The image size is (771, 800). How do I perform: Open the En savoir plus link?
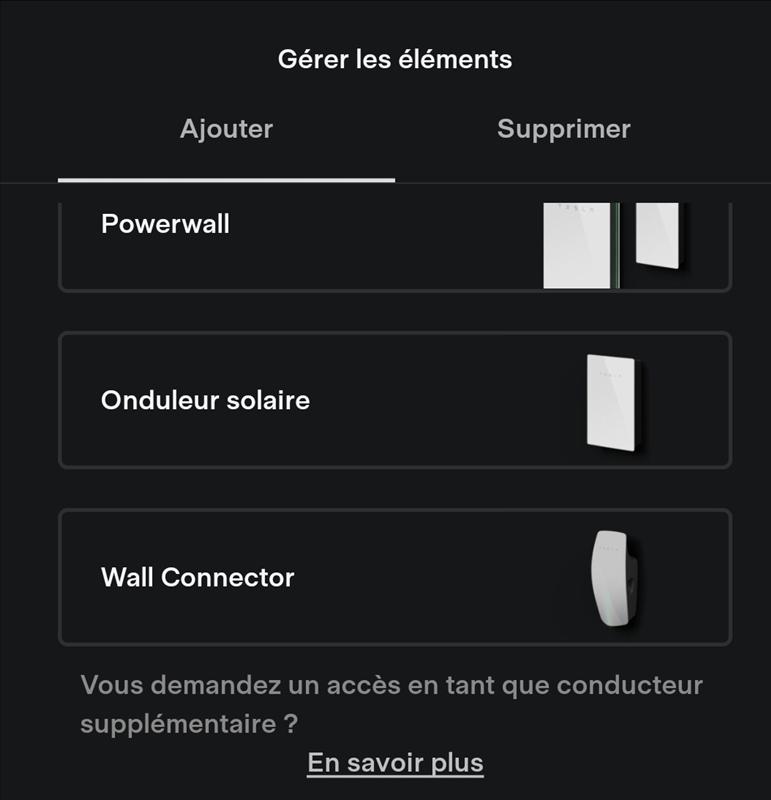click(x=395, y=763)
